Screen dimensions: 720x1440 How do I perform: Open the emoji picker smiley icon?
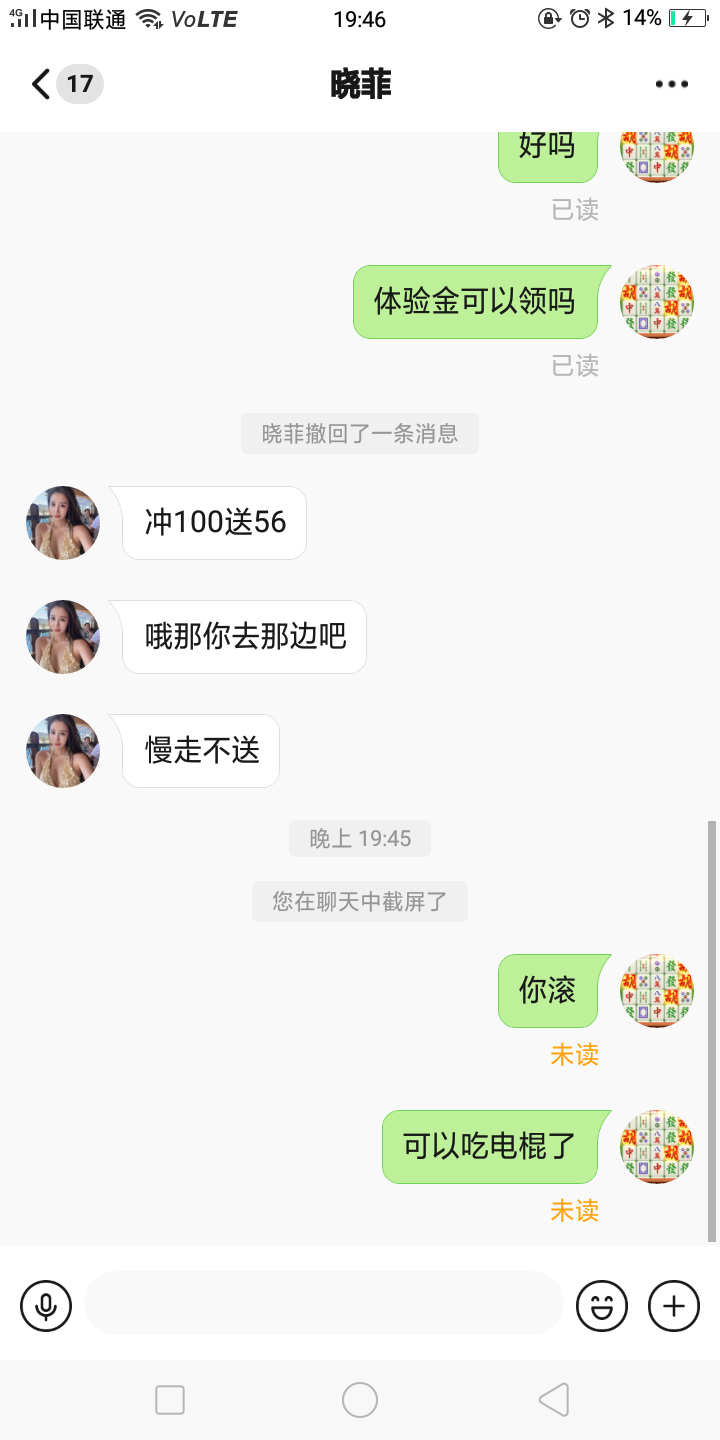(x=602, y=1305)
